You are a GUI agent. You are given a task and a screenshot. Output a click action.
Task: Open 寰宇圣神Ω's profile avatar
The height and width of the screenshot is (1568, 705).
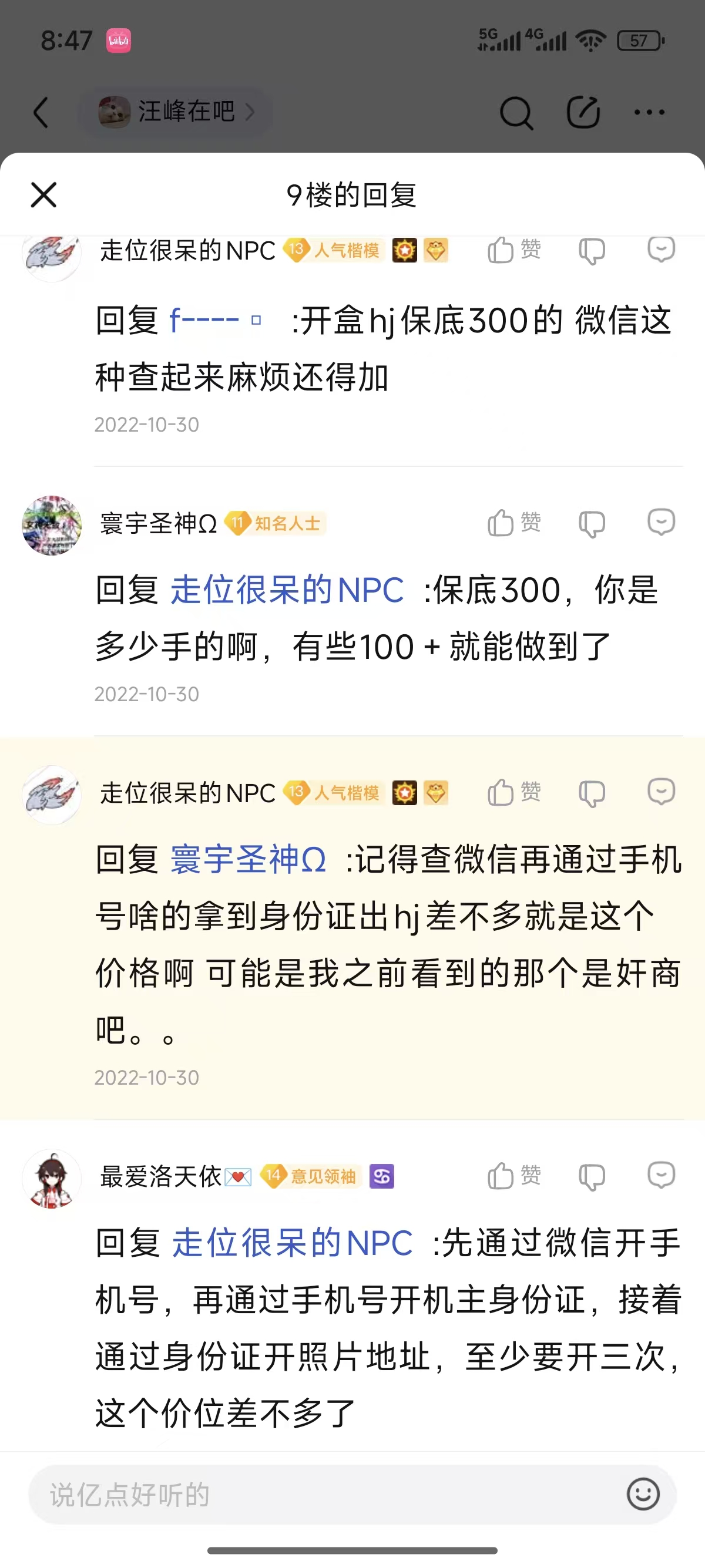52,524
